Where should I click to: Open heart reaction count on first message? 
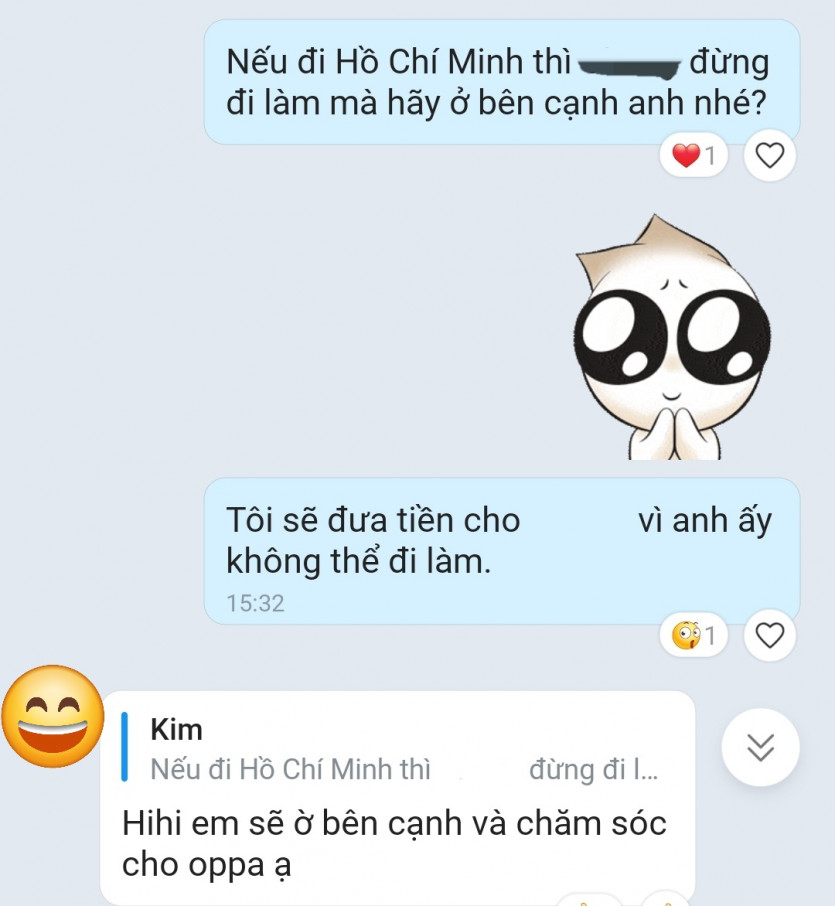[x=694, y=156]
